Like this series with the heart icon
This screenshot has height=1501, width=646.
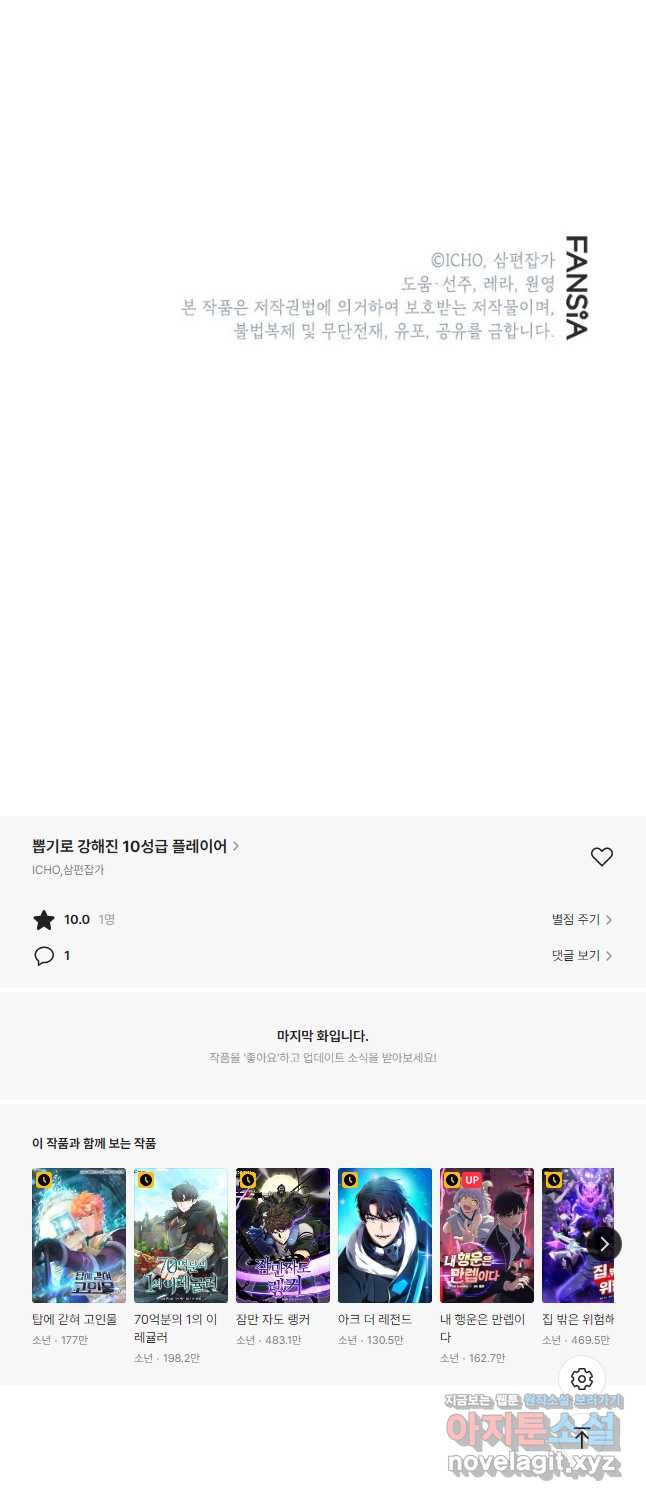601,857
